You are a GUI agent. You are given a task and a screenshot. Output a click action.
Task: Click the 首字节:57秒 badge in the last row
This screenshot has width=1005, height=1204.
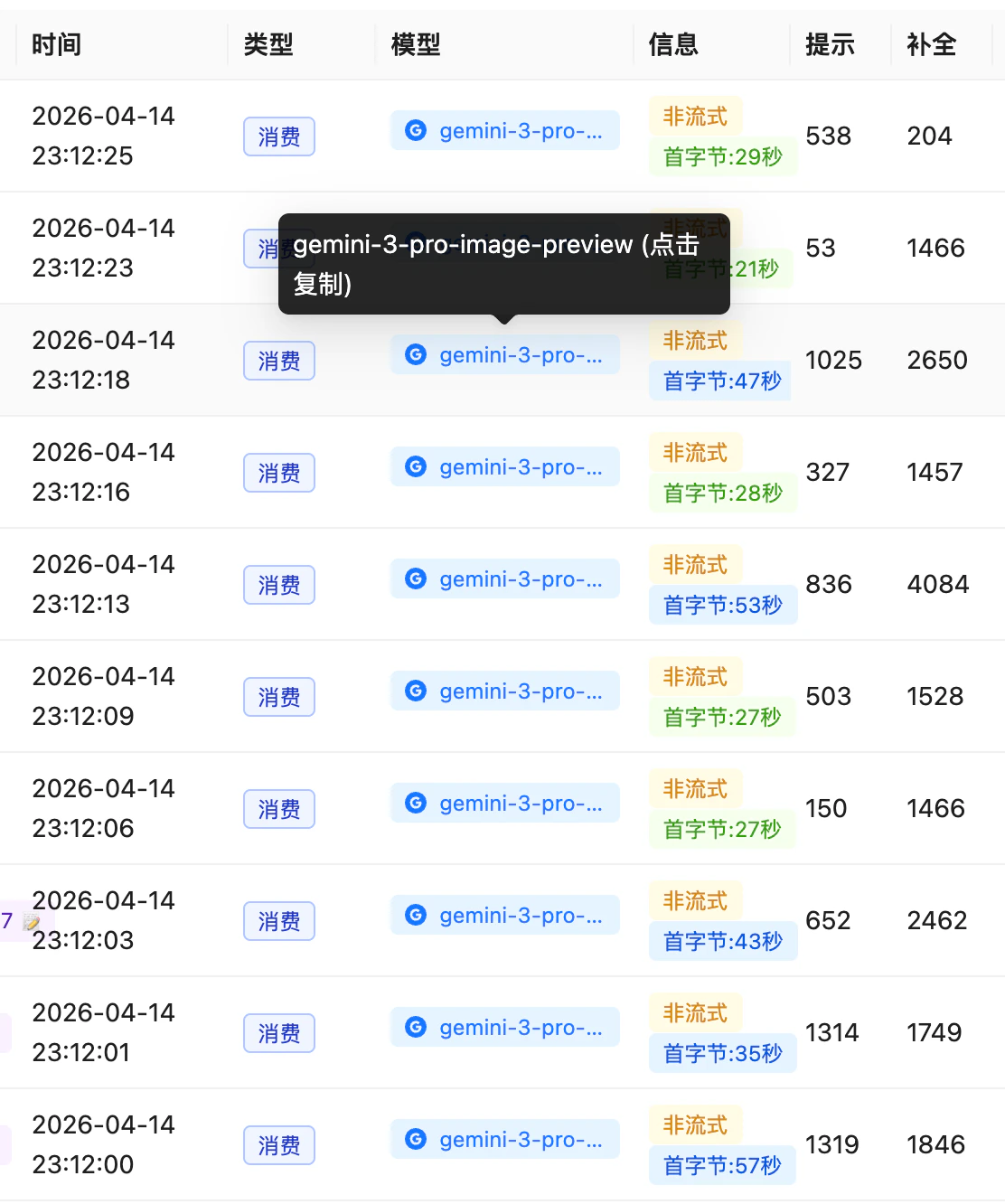(x=721, y=1165)
